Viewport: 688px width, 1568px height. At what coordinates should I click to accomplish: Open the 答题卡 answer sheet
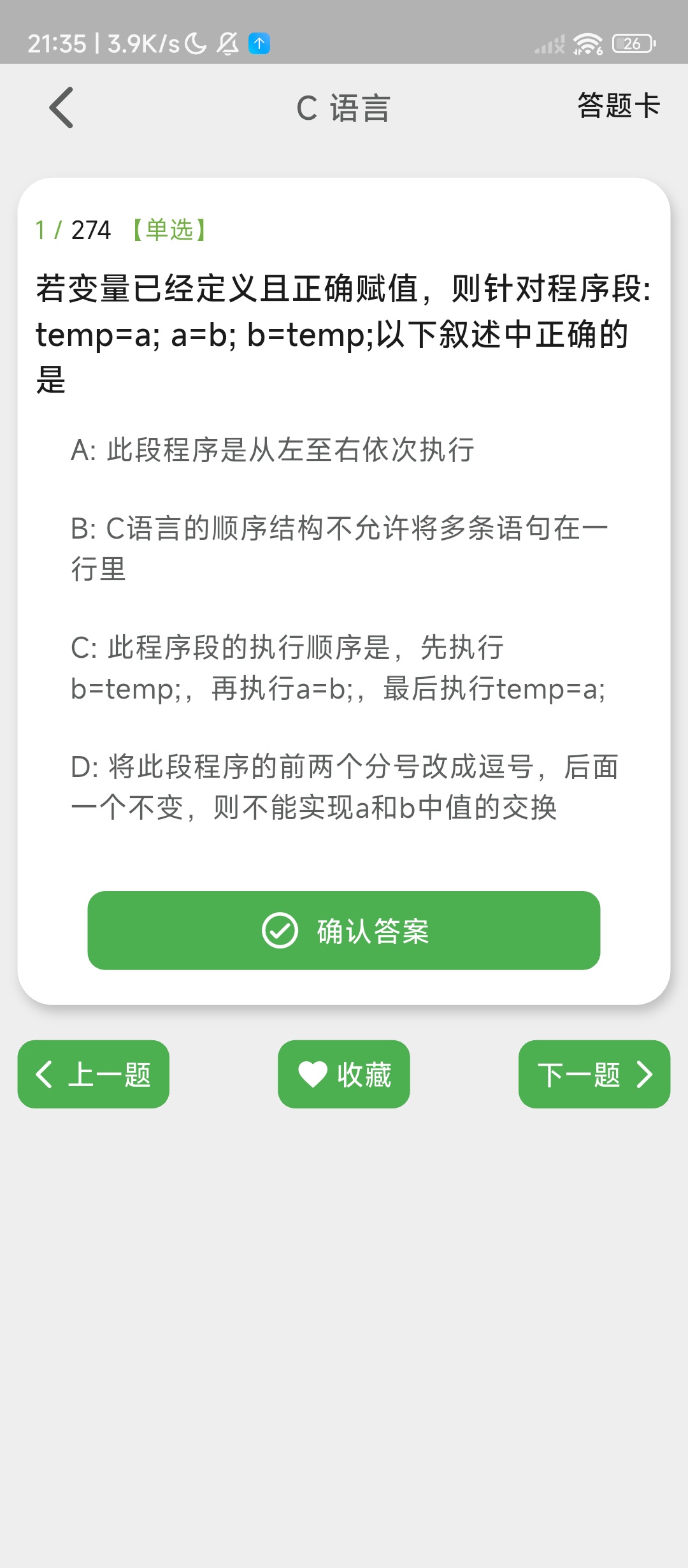click(617, 105)
